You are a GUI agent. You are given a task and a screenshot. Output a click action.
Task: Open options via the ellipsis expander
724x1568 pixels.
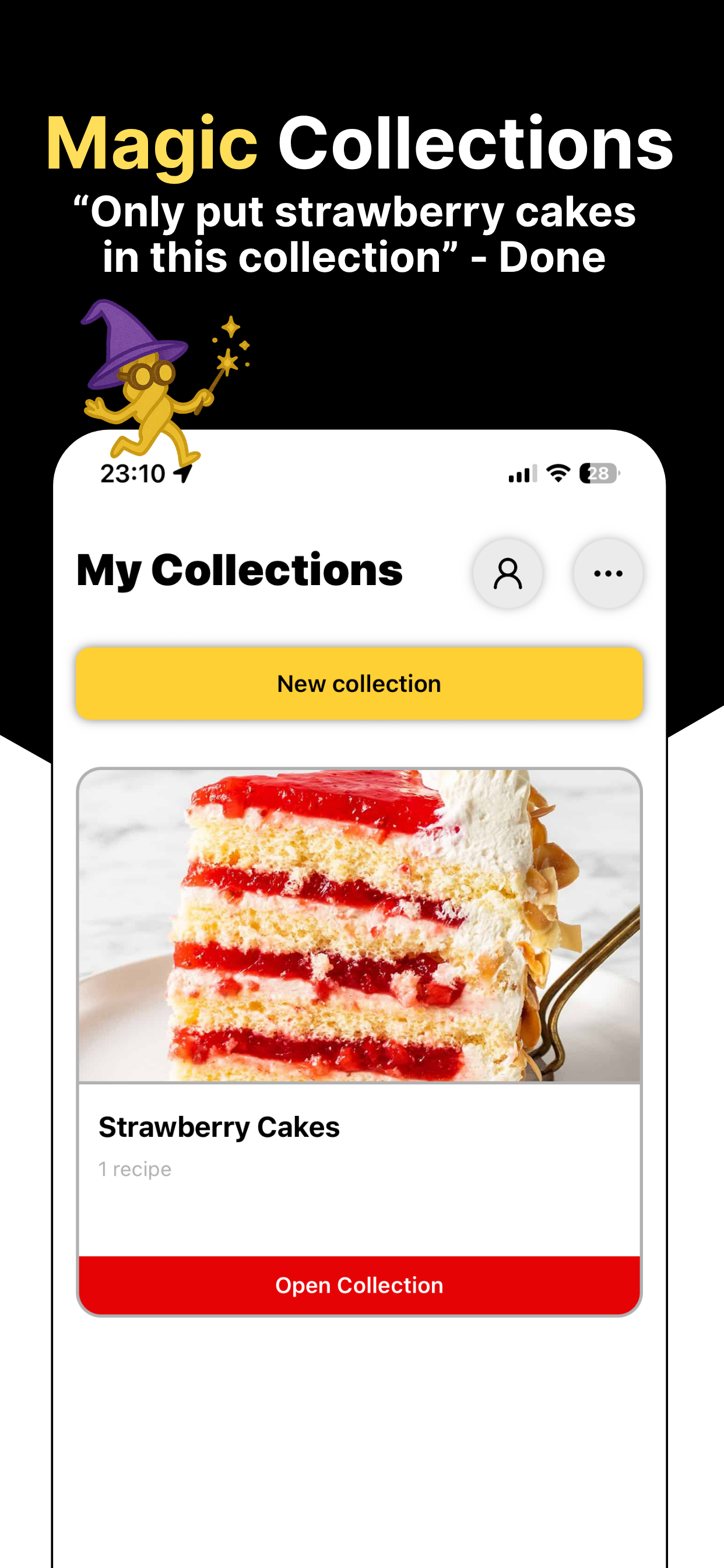point(608,573)
